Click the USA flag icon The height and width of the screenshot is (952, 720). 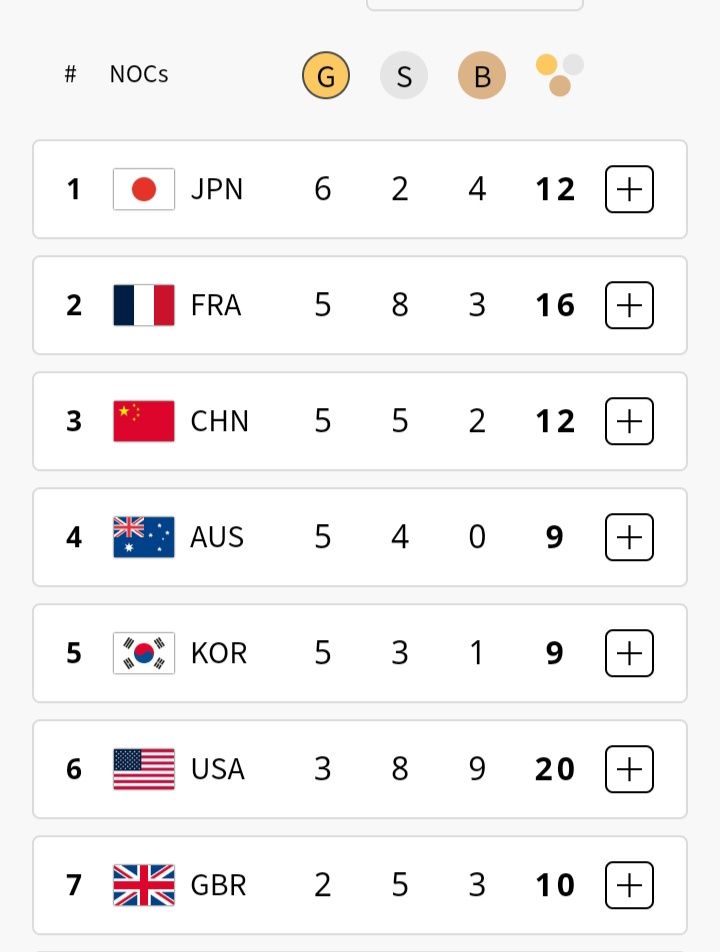pyautogui.click(x=143, y=769)
